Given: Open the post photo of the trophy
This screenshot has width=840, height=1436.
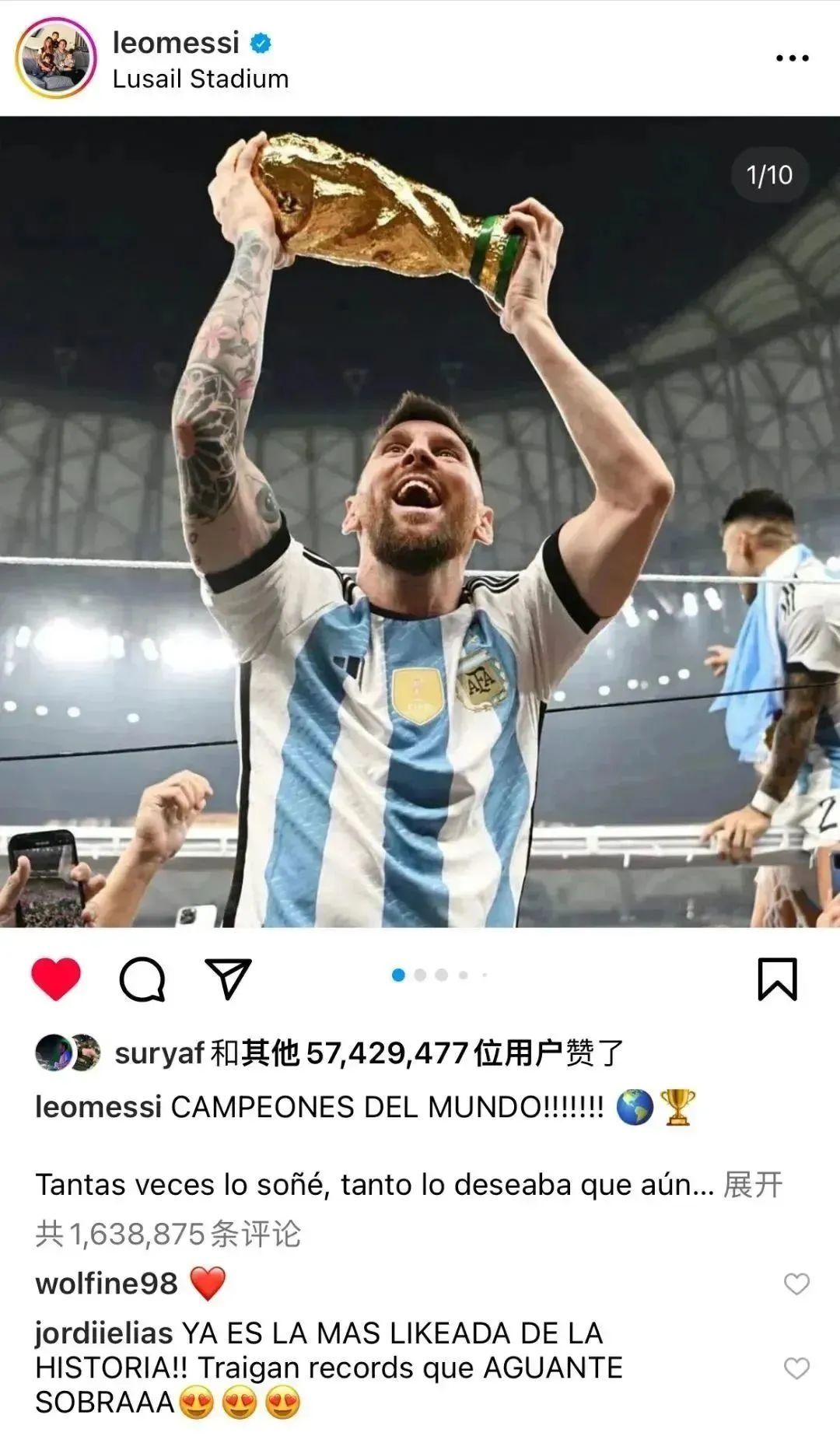Looking at the screenshot, I should [x=420, y=521].
